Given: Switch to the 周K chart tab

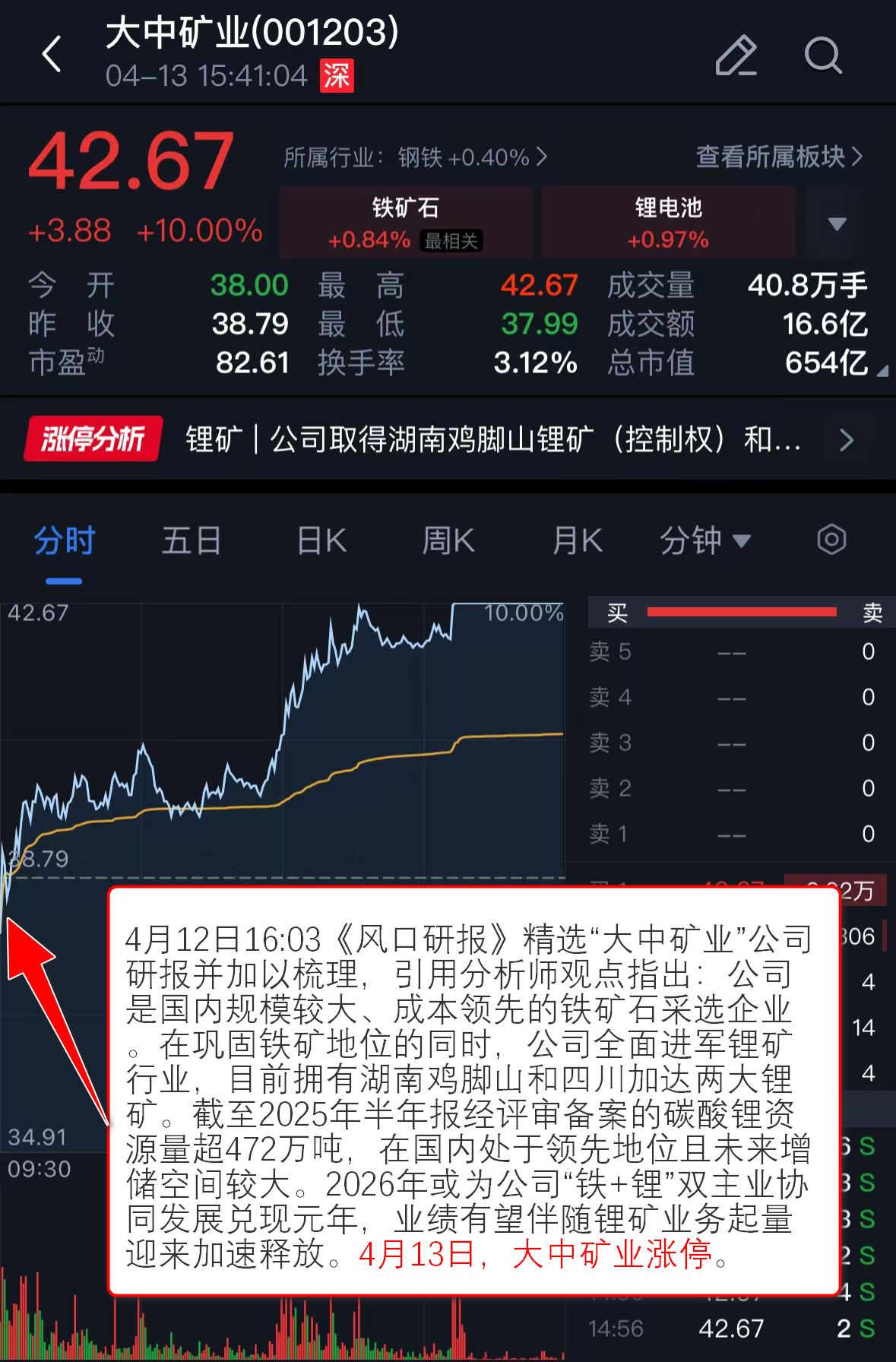Looking at the screenshot, I should [448, 541].
